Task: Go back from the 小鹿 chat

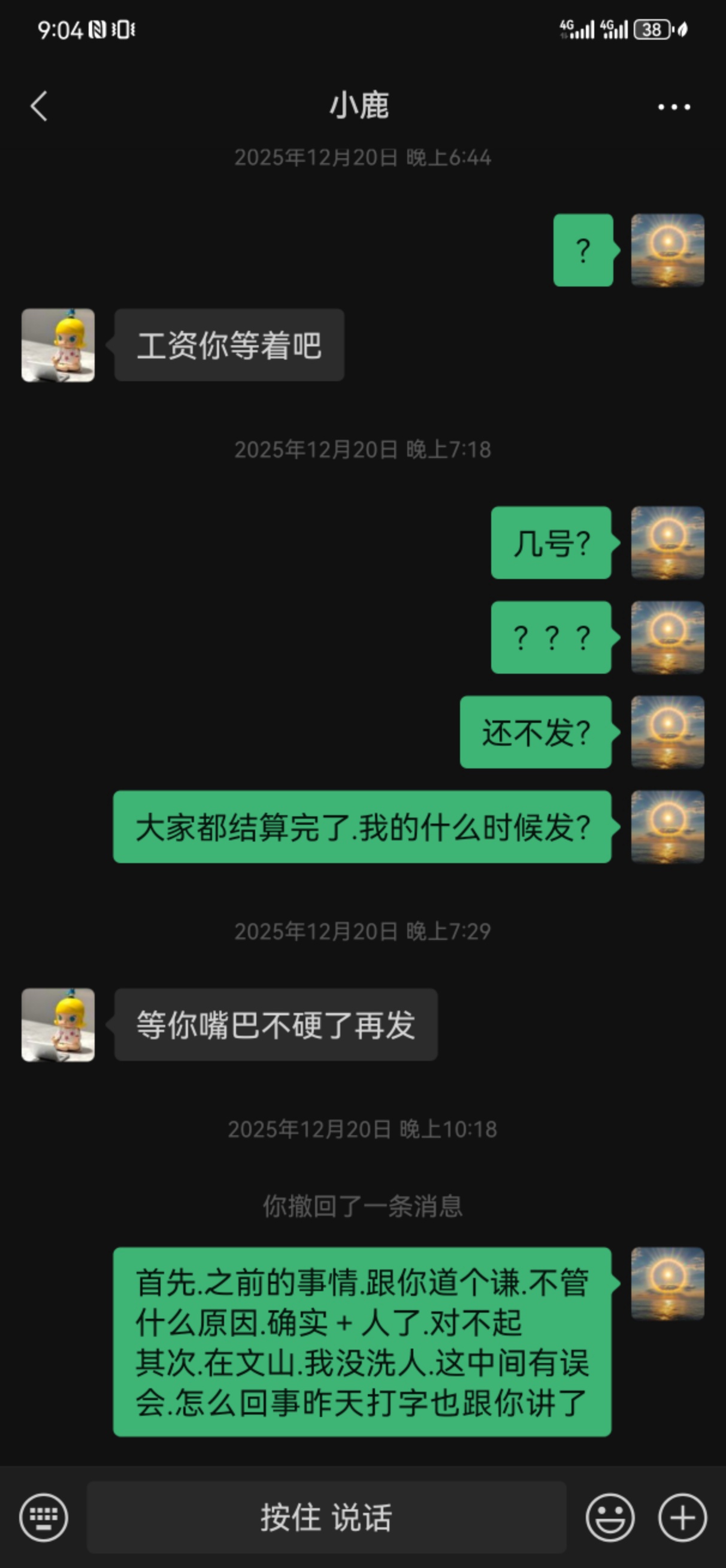Action: pos(39,107)
